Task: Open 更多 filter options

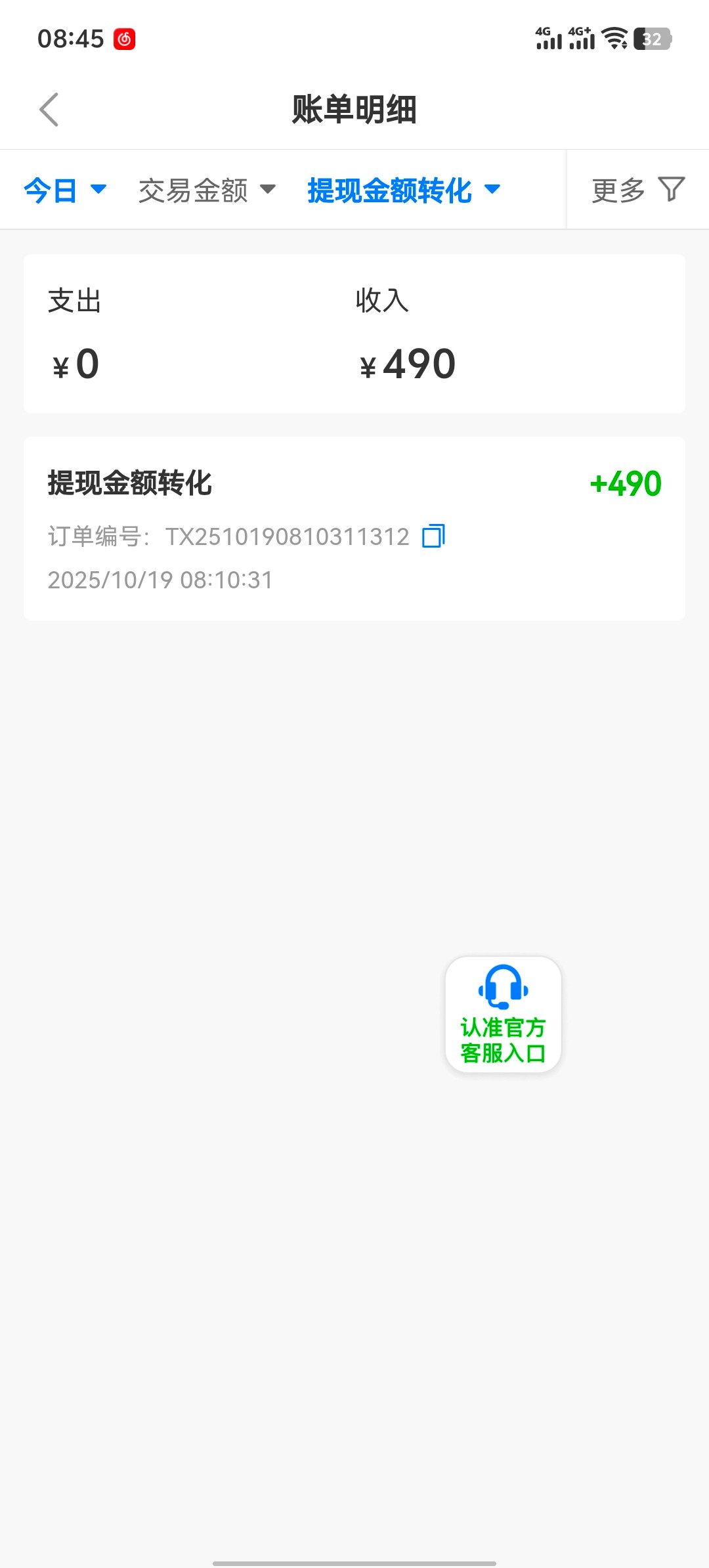Action: click(637, 190)
